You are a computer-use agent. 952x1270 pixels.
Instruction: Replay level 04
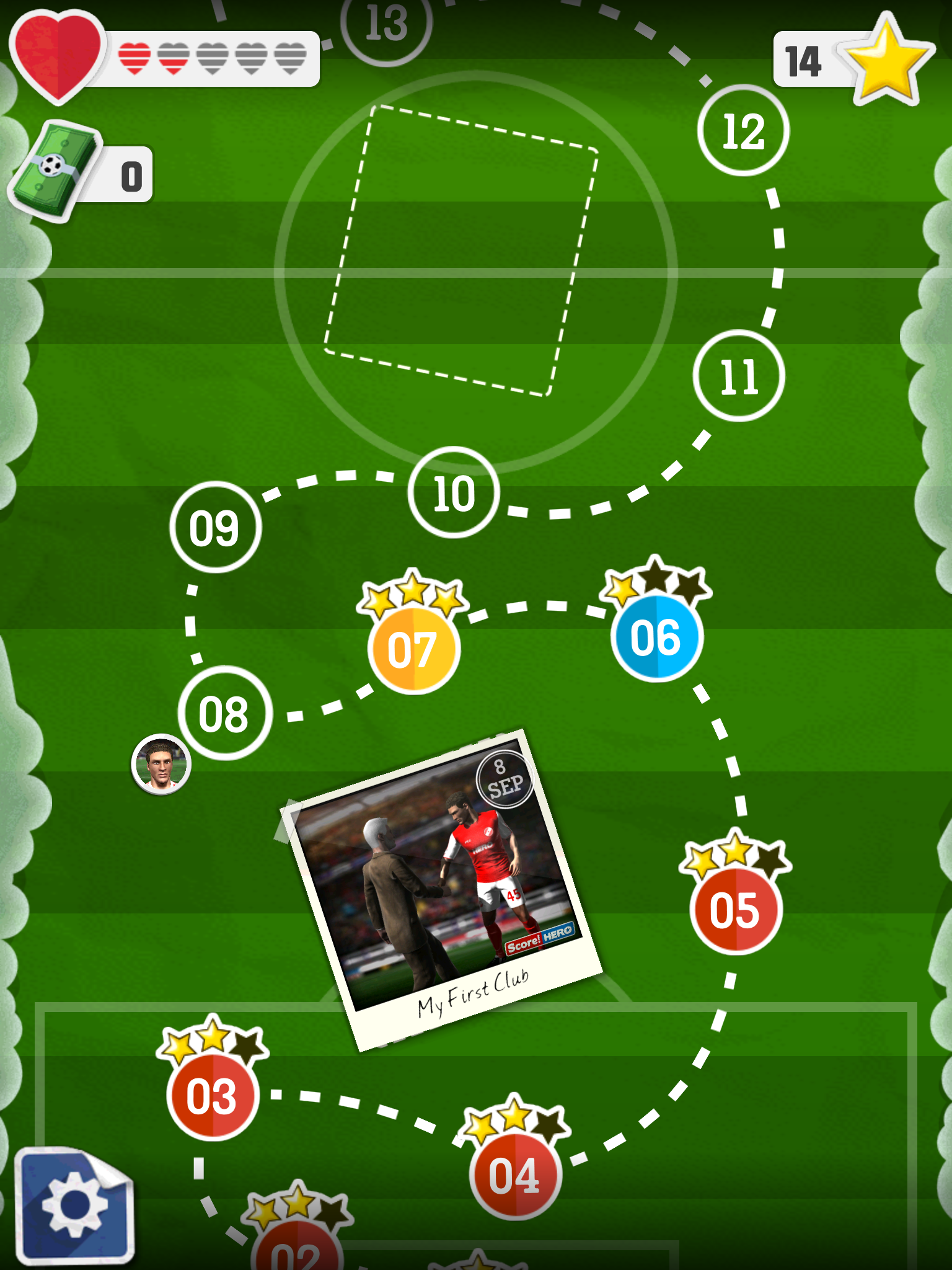coord(515,1175)
